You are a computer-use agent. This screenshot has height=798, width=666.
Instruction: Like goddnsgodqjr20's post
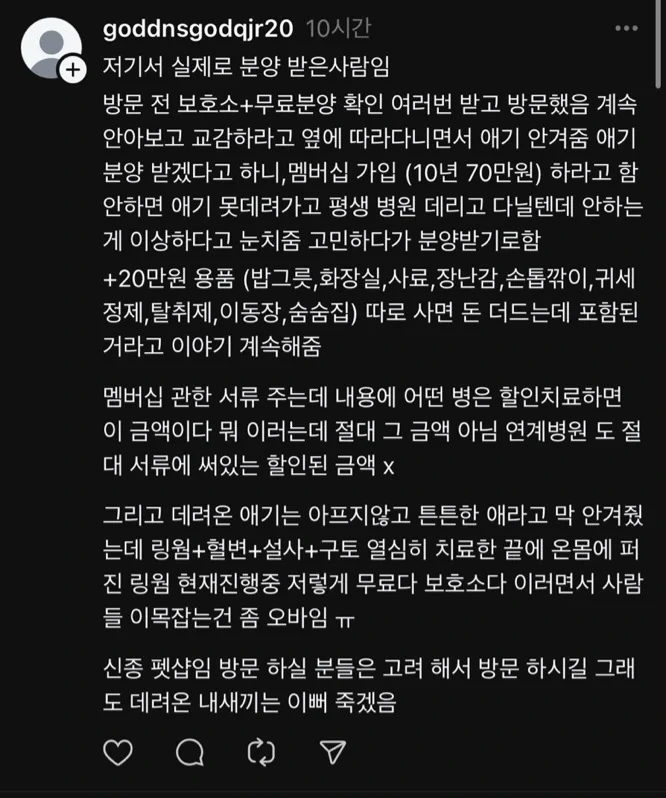[118, 752]
